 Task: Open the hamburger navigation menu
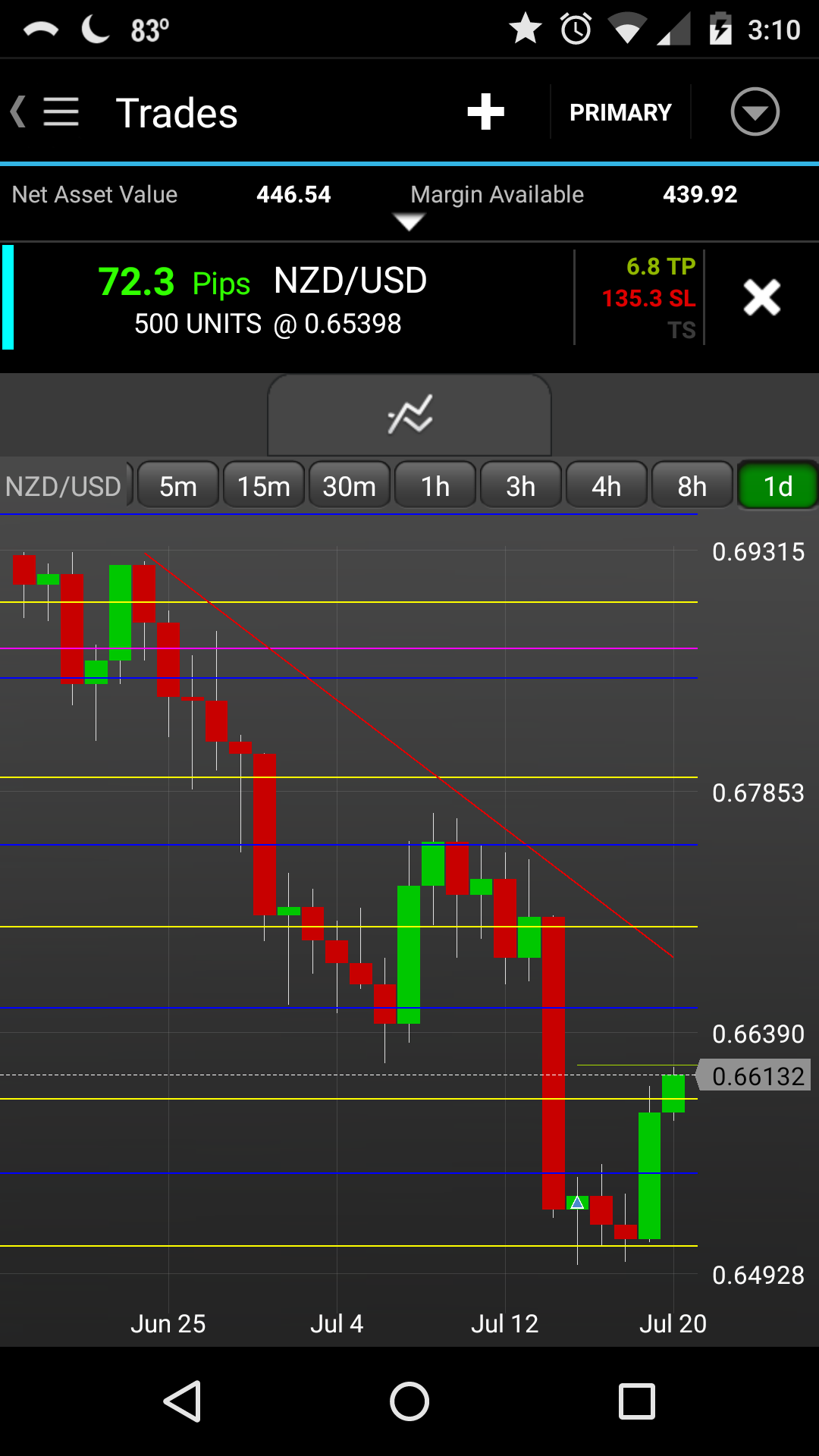click(61, 112)
